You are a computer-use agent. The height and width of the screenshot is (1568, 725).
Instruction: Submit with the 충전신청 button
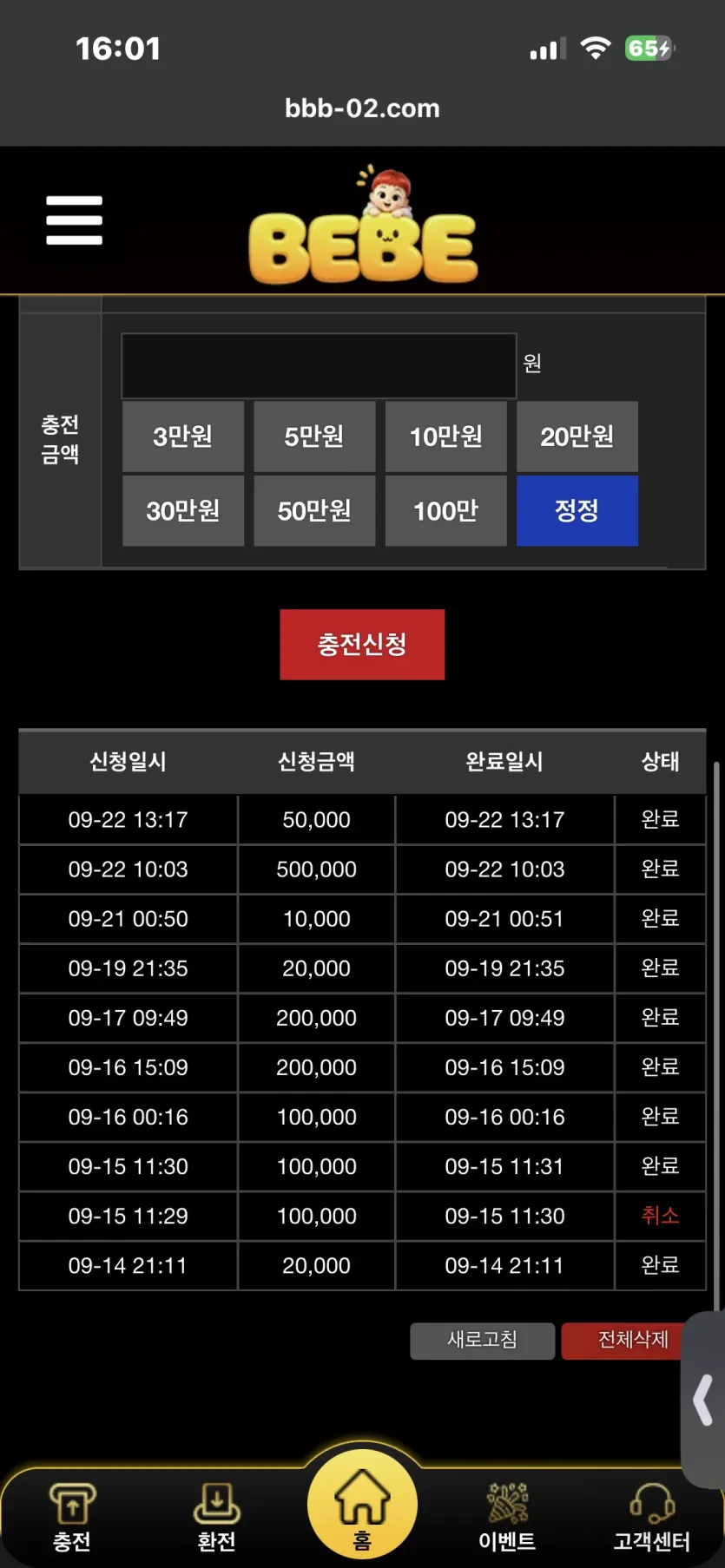(362, 645)
